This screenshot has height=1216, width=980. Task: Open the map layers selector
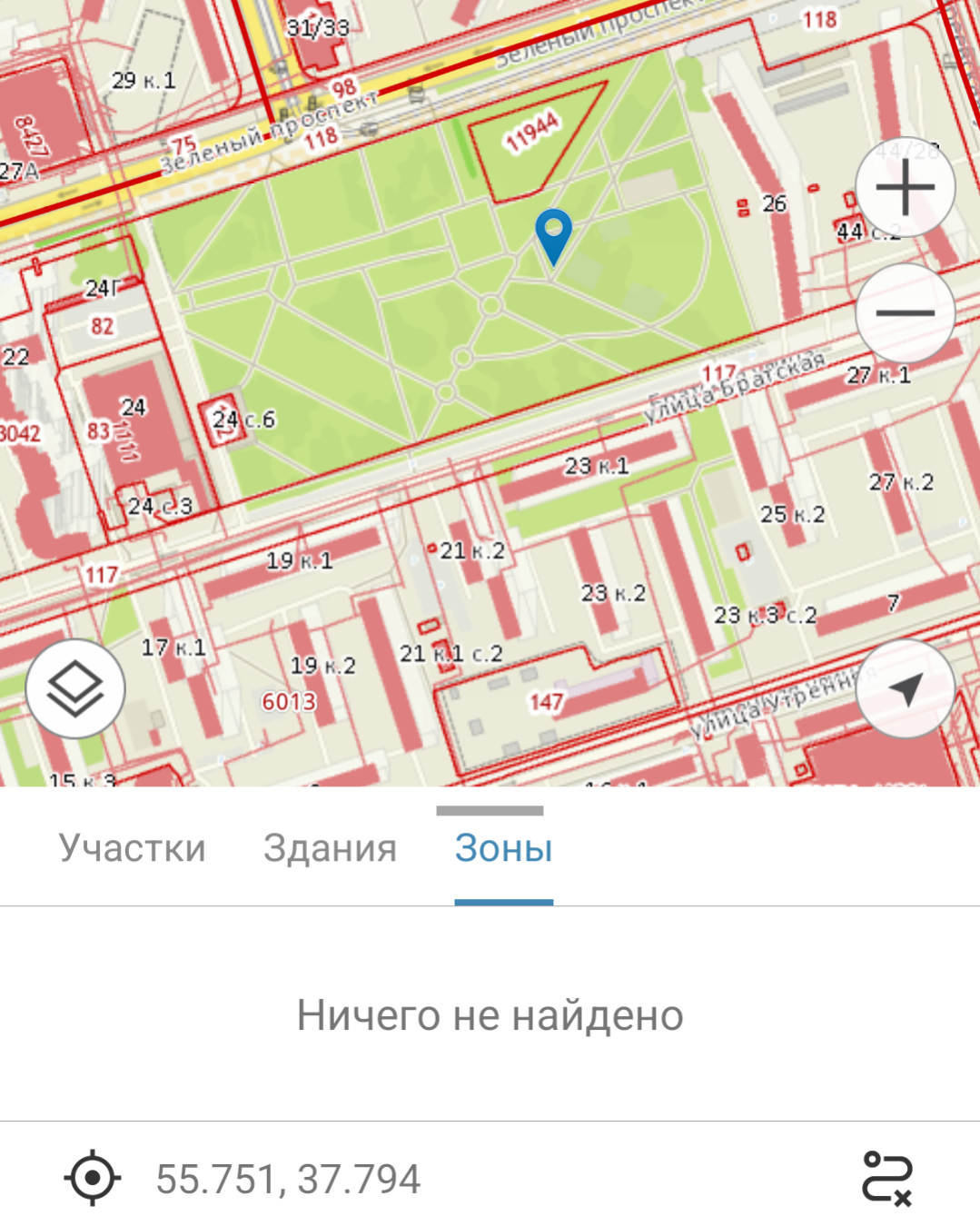(x=74, y=688)
